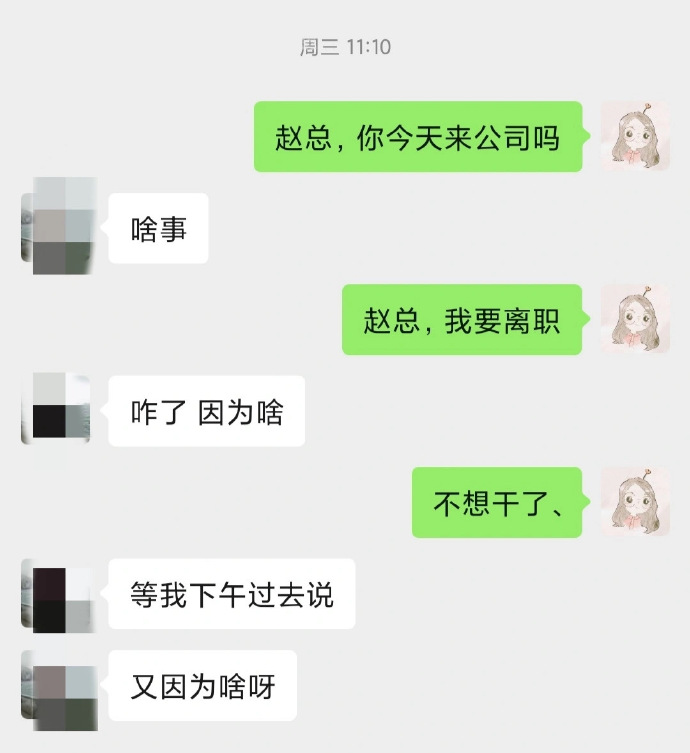Open sender's avatar beside "赵总，我要离职"

click(634, 319)
